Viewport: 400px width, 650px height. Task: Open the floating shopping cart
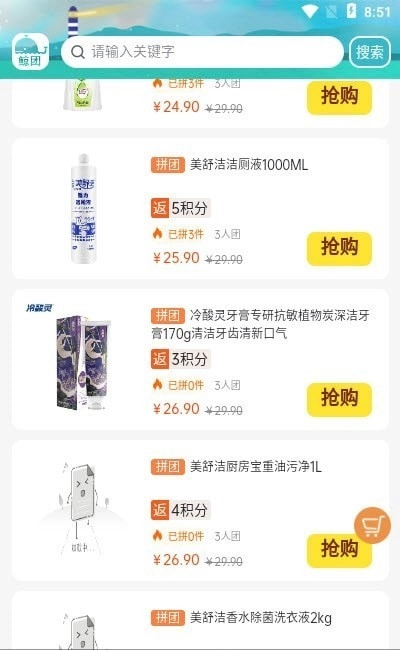372,526
